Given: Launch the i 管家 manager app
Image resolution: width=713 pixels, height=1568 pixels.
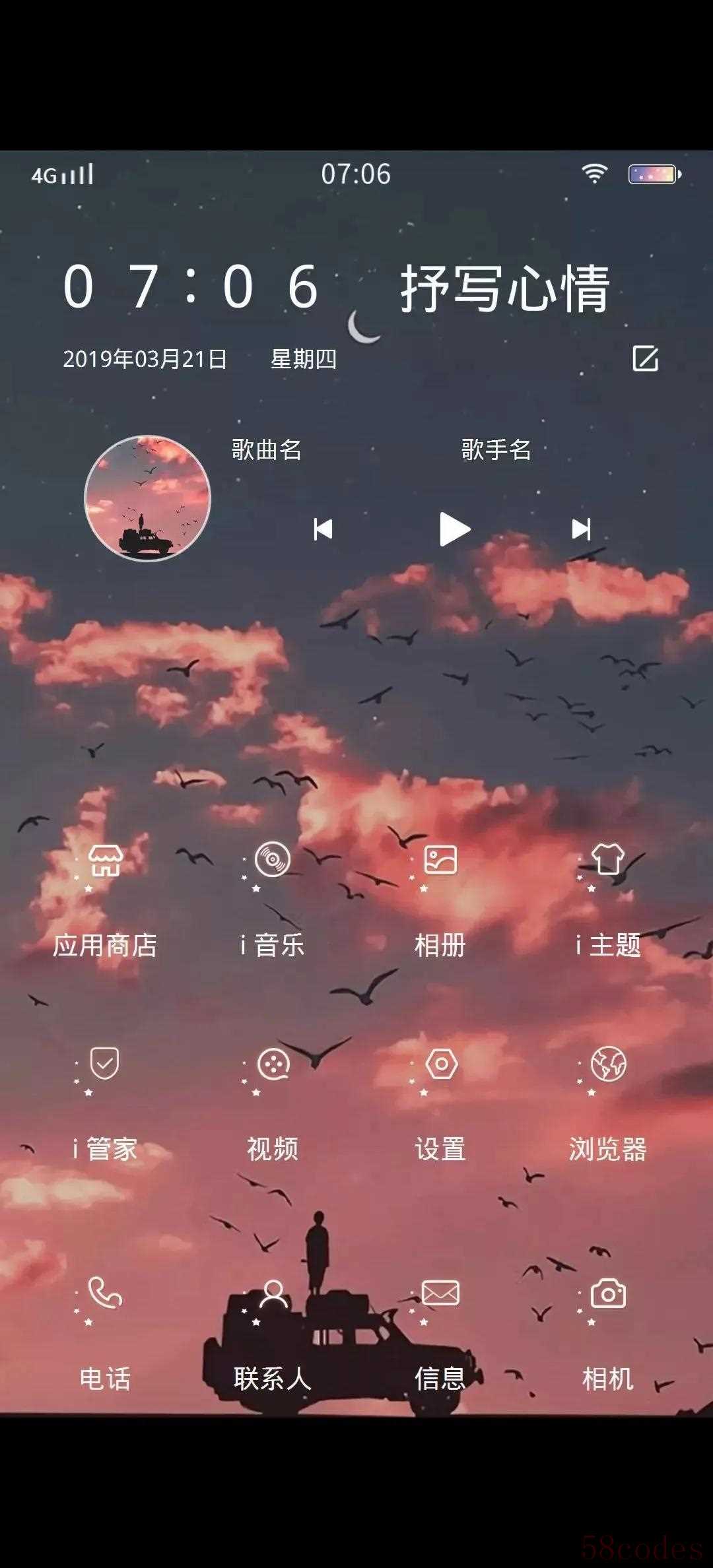Looking at the screenshot, I should click(104, 1064).
